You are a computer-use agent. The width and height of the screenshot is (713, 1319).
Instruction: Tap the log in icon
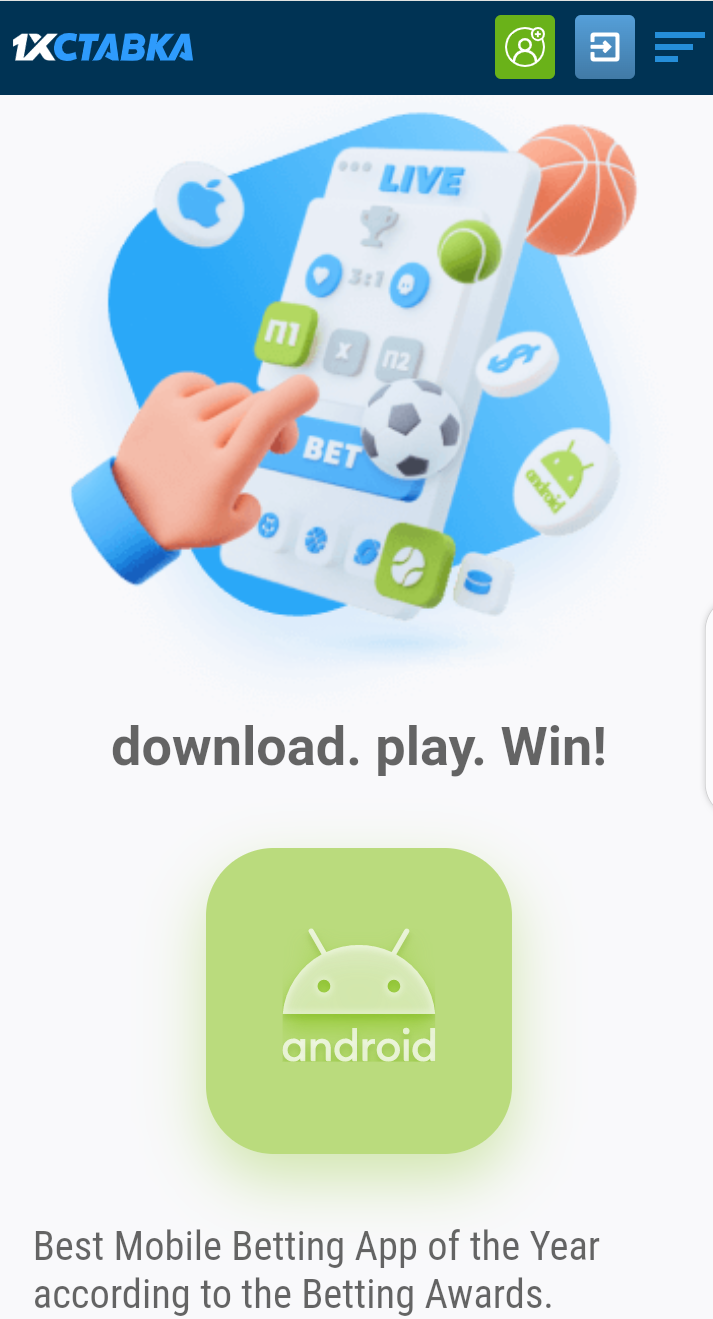[604, 47]
